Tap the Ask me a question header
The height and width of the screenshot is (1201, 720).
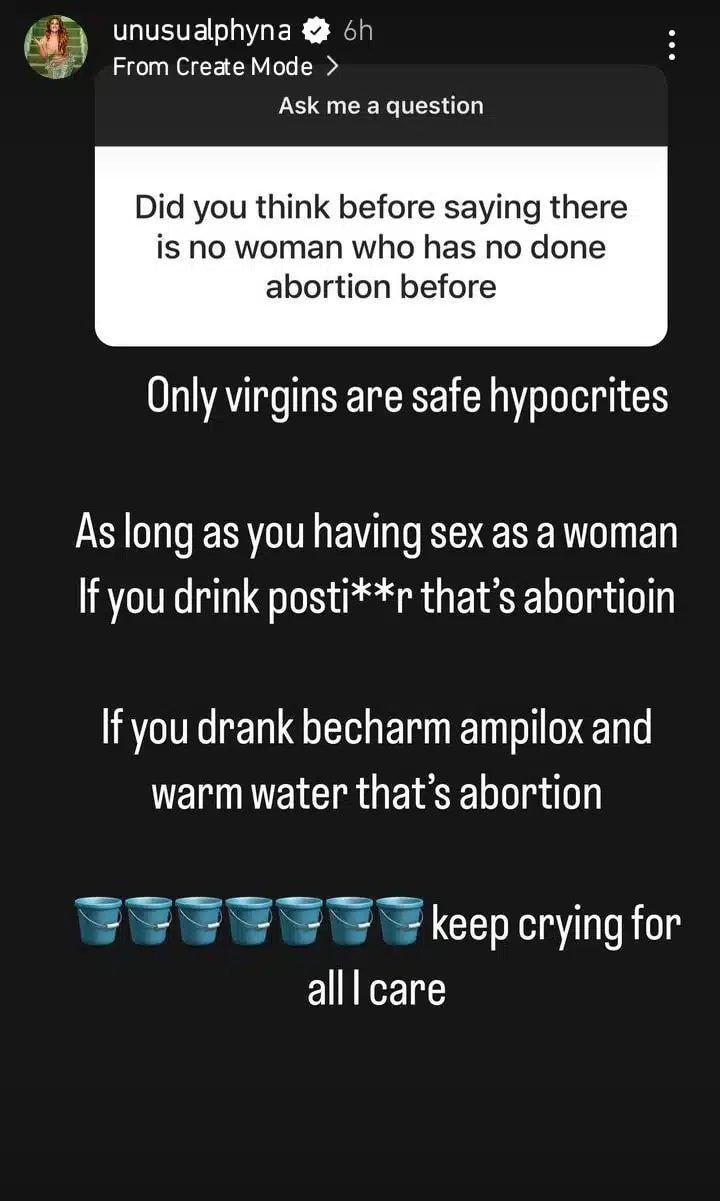[x=380, y=105]
